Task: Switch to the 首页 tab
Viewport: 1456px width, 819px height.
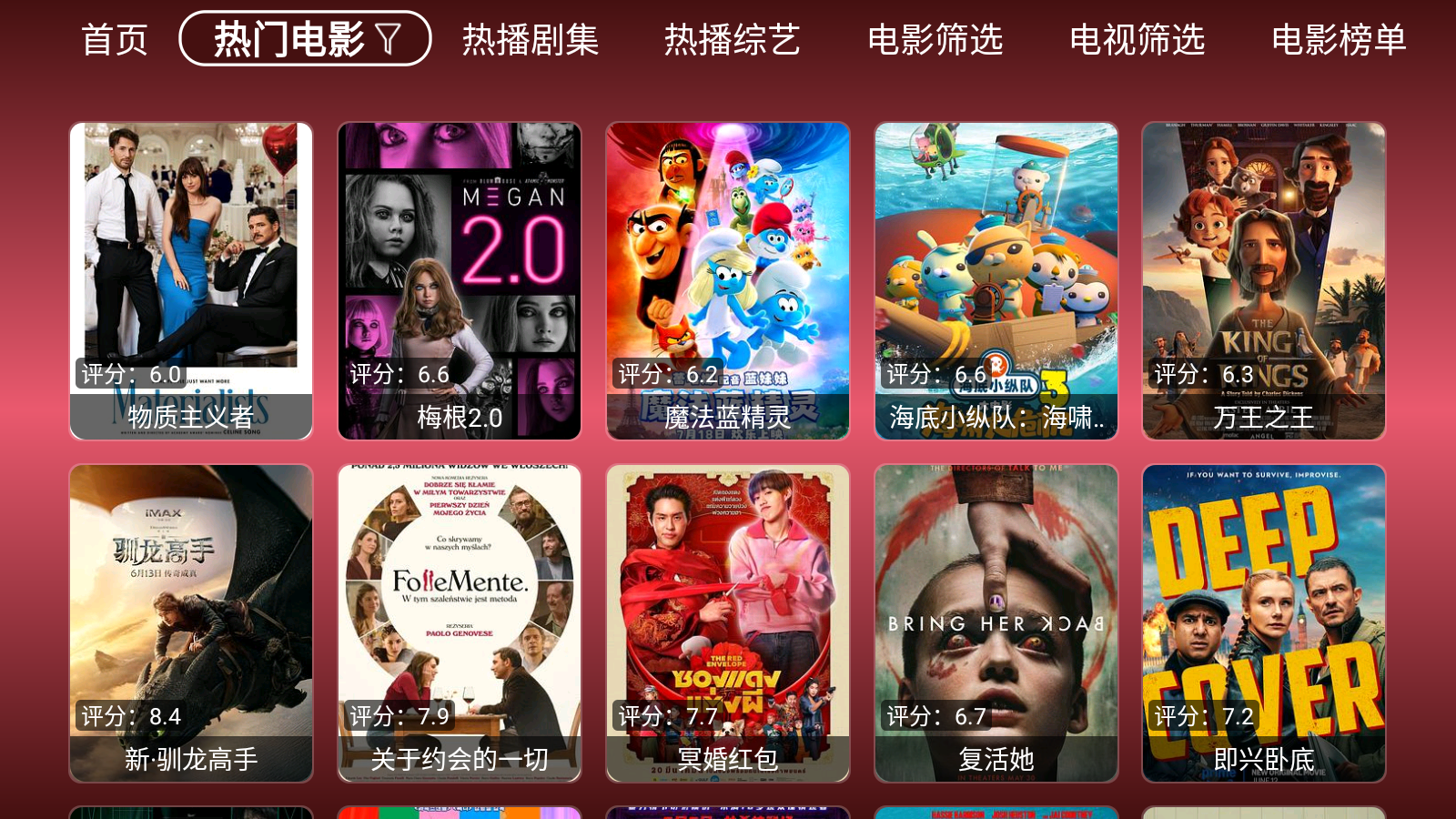Action: [115, 40]
